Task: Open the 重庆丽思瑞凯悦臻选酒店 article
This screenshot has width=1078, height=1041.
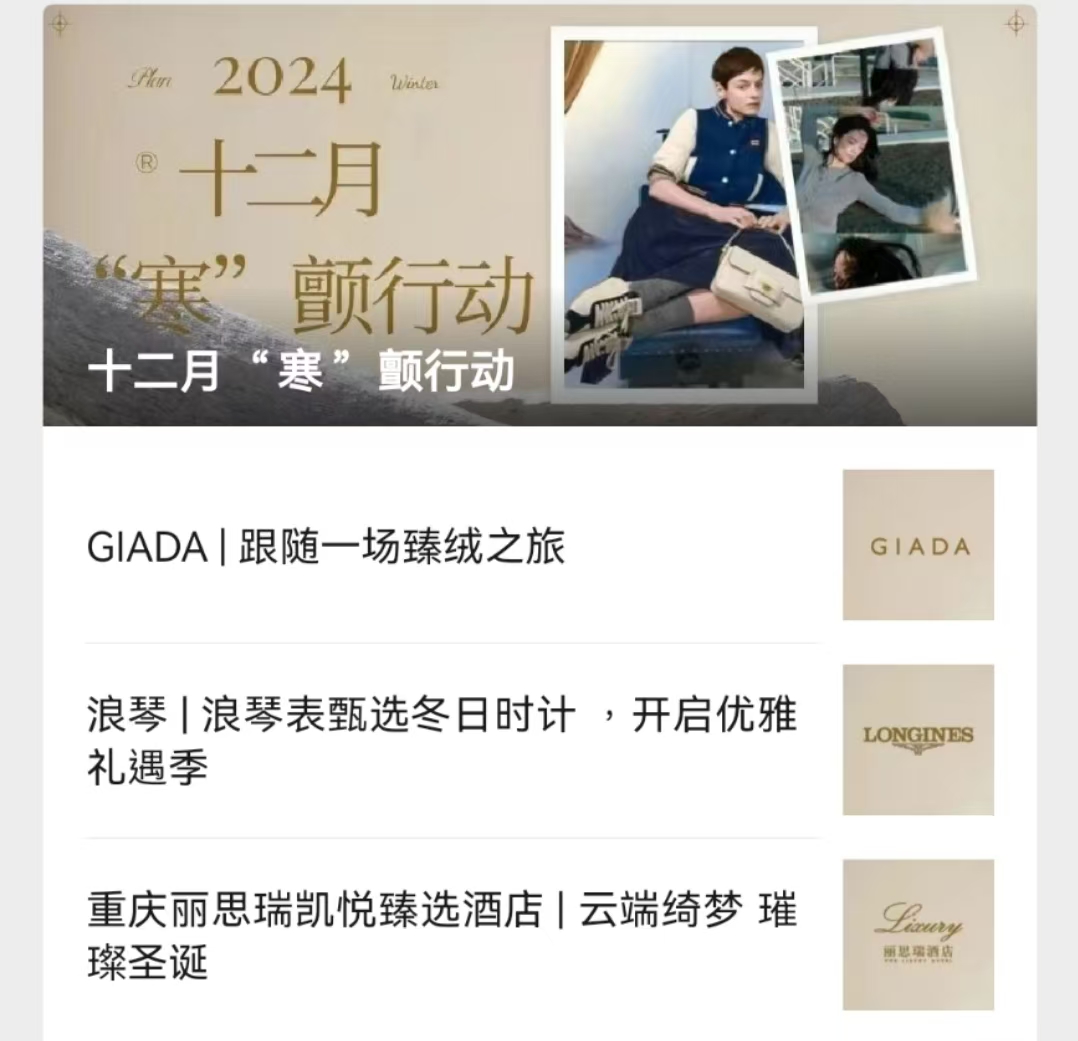Action: tap(440, 937)
